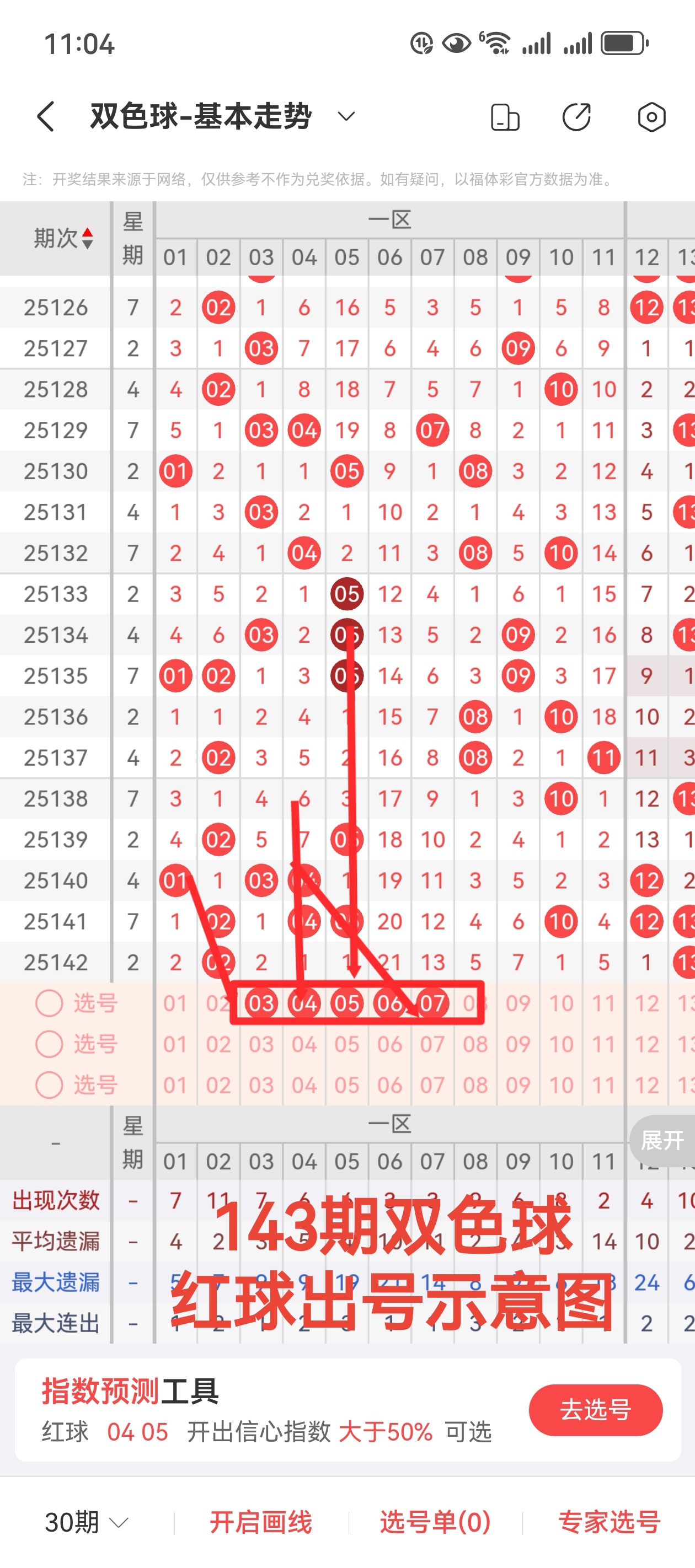Open 专家选号 expert picks
This screenshot has width=695, height=1568.
coord(609,1522)
